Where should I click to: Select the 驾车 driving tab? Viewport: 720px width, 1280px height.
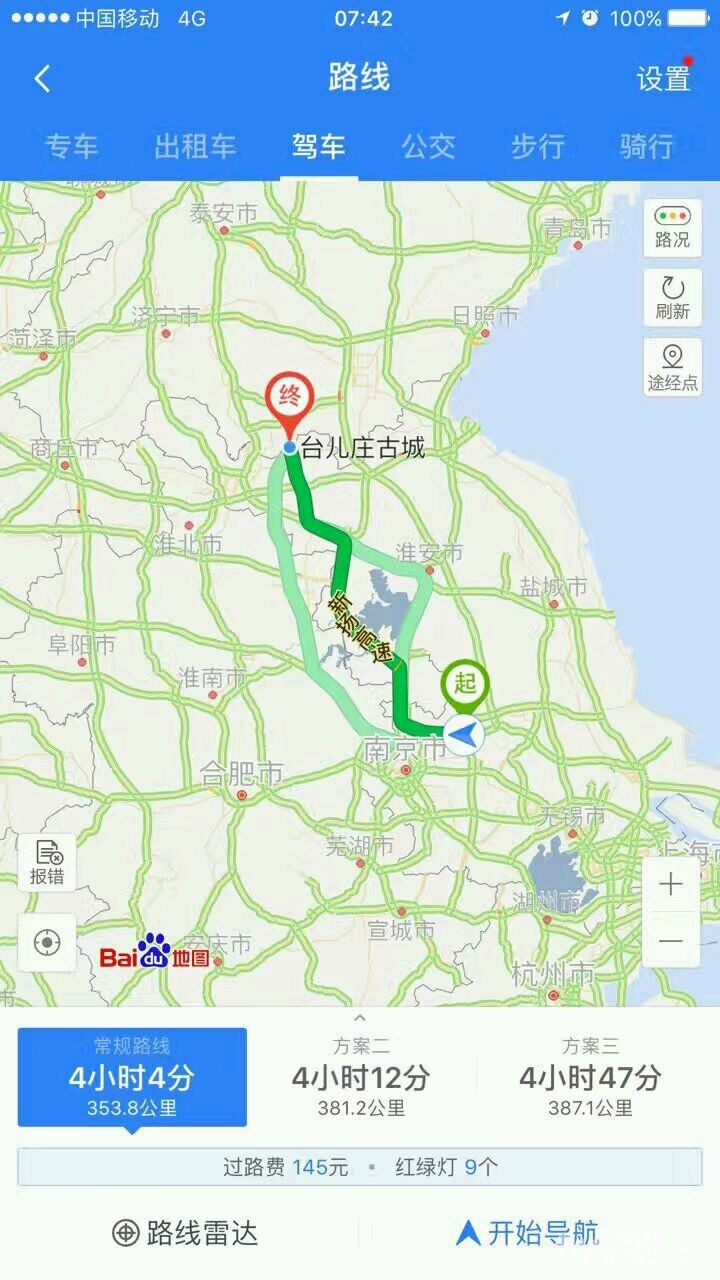point(318,146)
